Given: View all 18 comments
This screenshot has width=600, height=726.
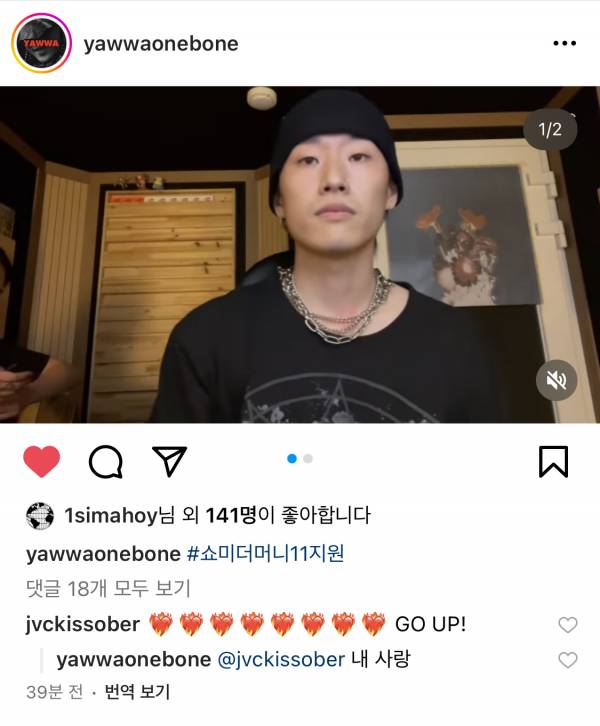Looking at the screenshot, I should [x=108, y=589].
